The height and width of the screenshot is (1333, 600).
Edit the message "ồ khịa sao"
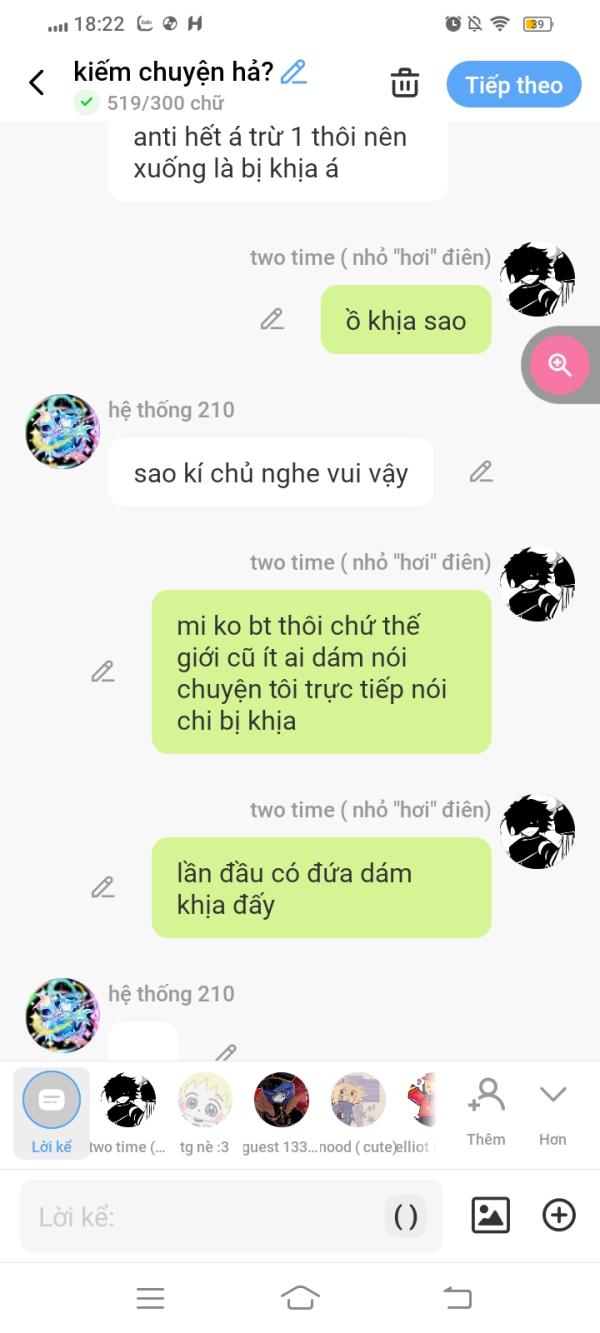click(272, 319)
